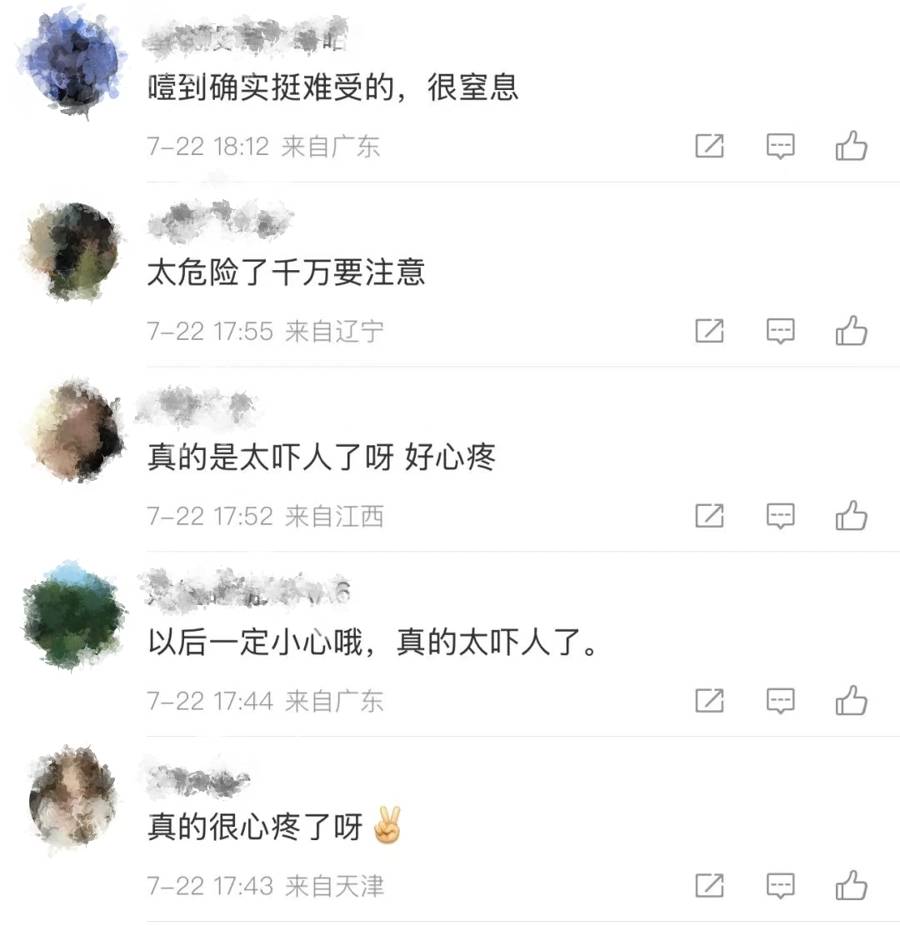Reply to the comment "噎到确实挺难受的，很窒息"
Viewport: 900px width, 926px height.
coord(780,147)
